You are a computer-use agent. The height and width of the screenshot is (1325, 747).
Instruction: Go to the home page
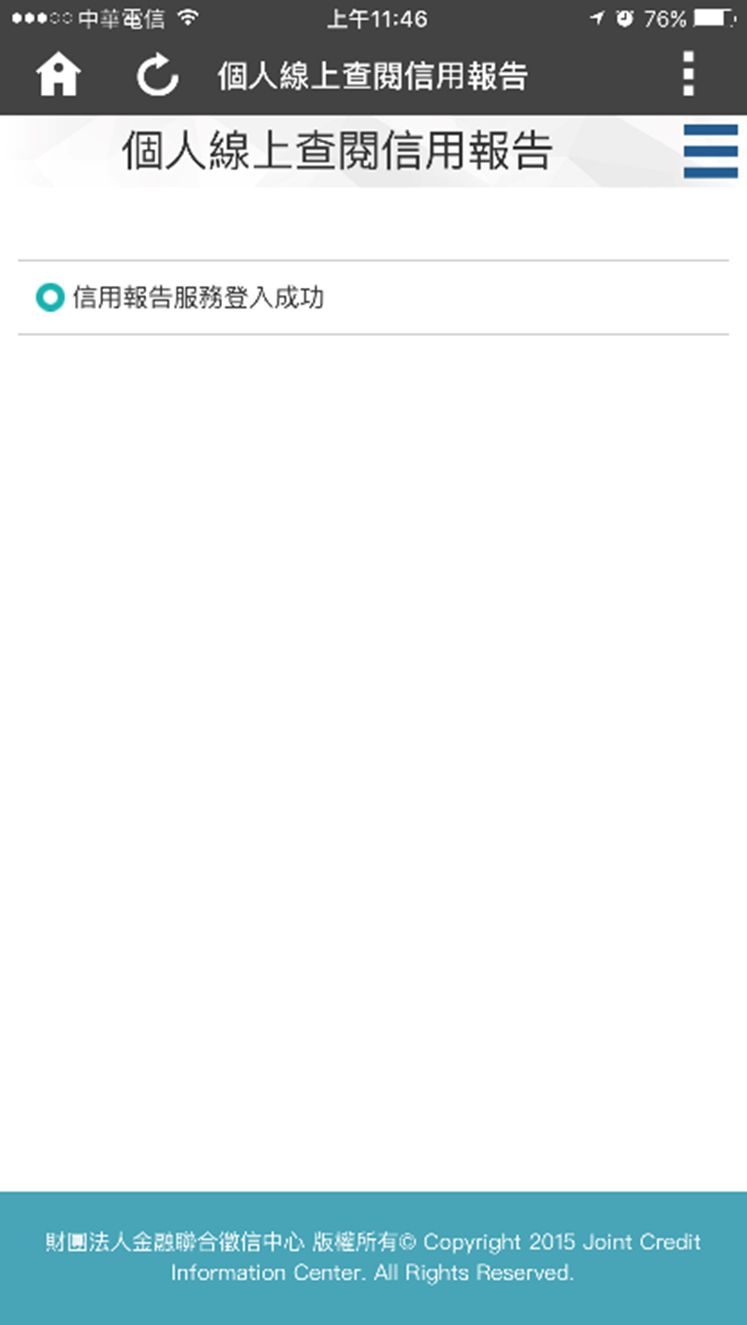[x=58, y=75]
